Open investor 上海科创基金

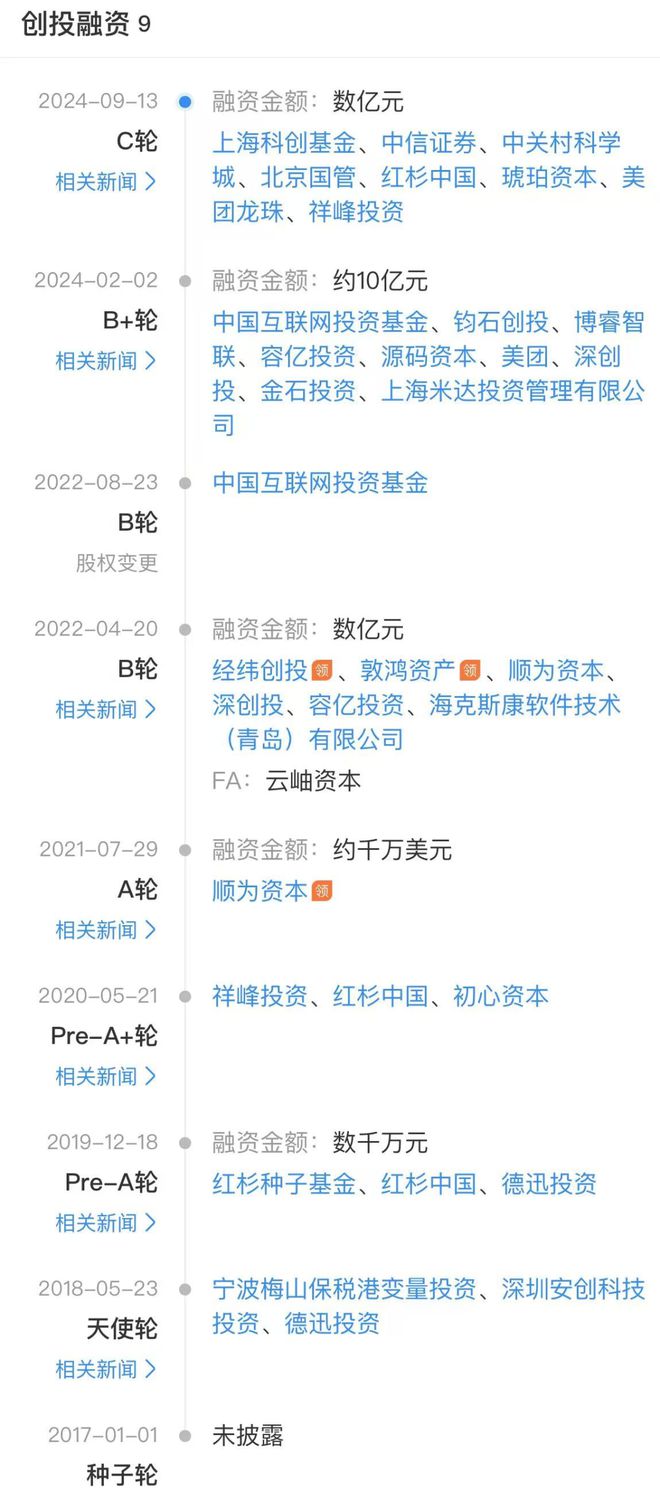(284, 143)
